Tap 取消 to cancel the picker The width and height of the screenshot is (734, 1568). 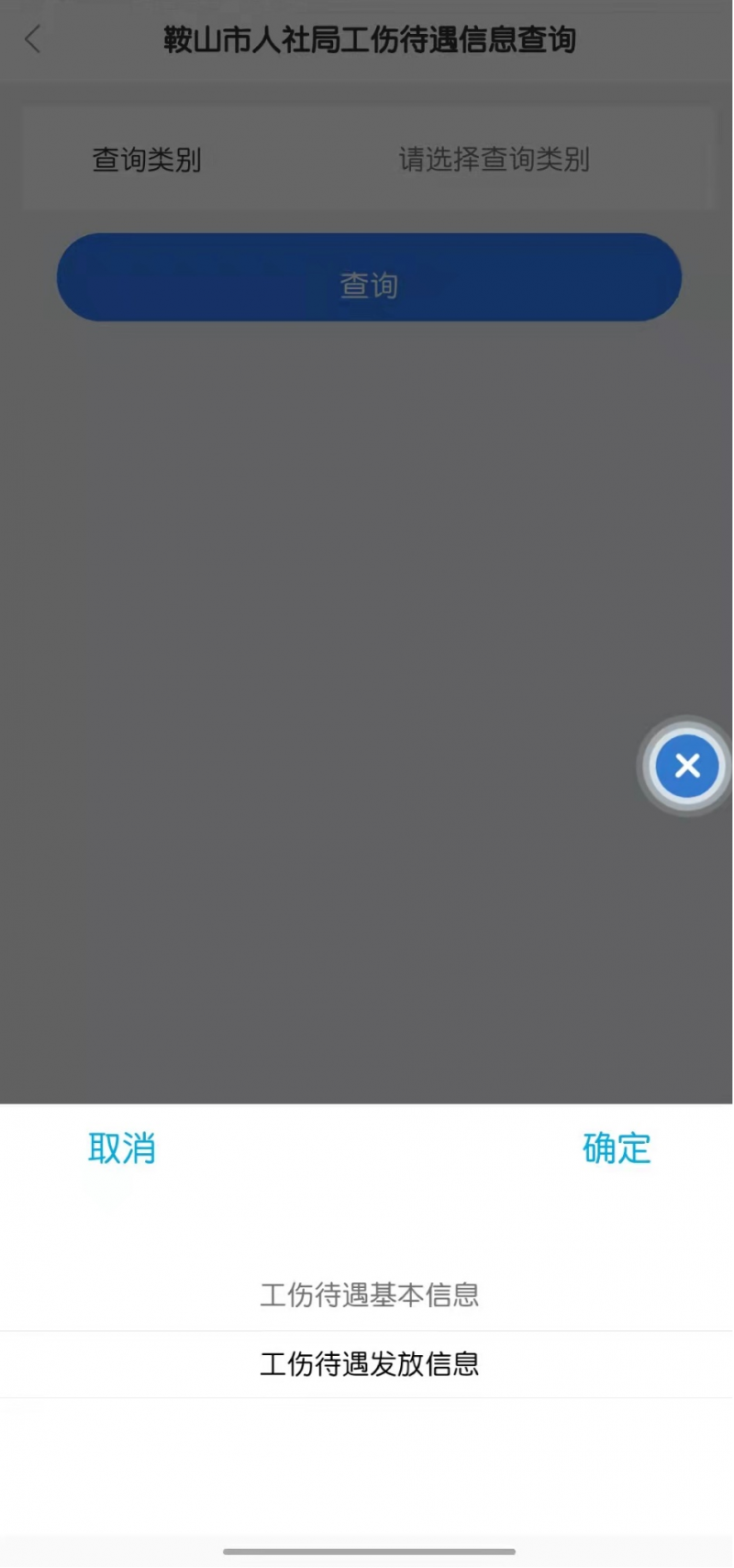(x=122, y=1148)
